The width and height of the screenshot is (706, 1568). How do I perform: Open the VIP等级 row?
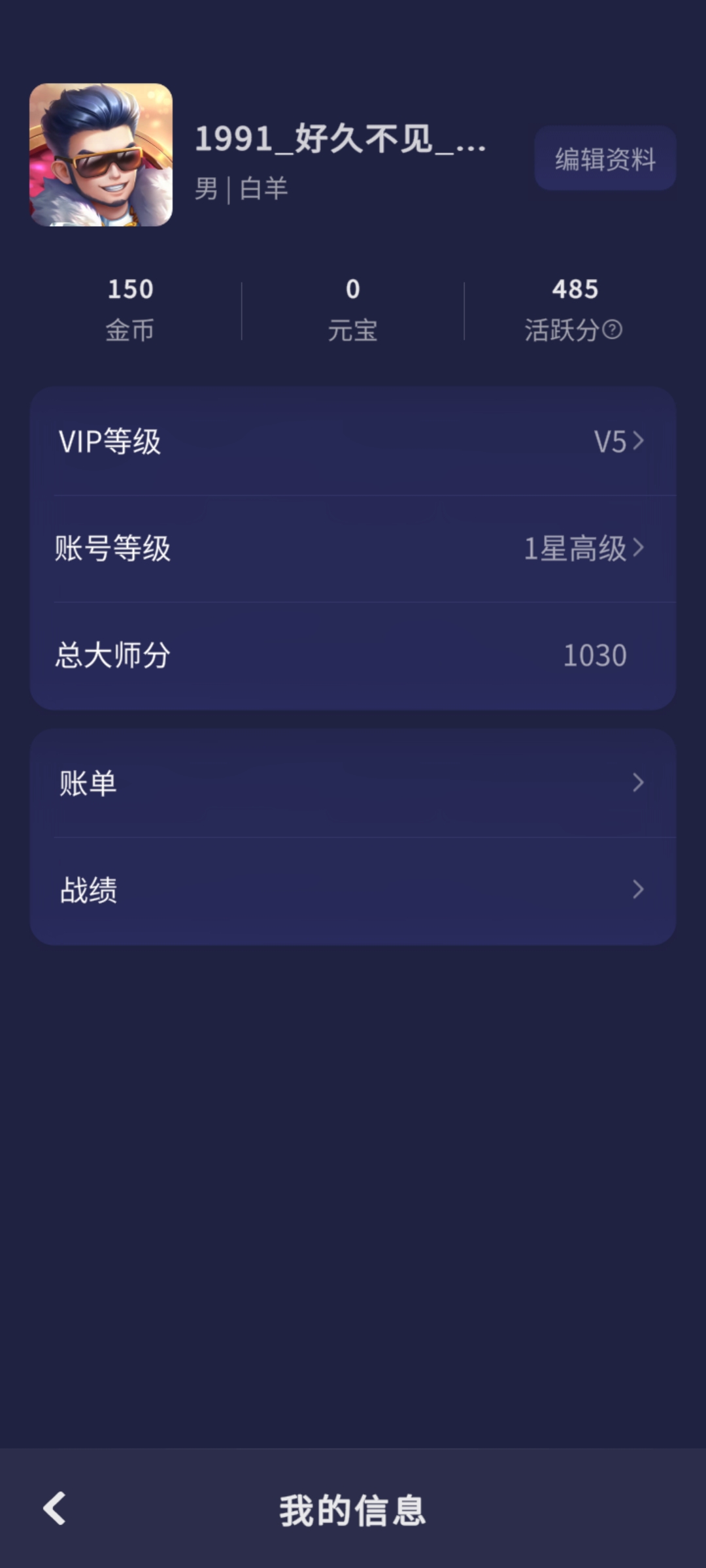353,442
